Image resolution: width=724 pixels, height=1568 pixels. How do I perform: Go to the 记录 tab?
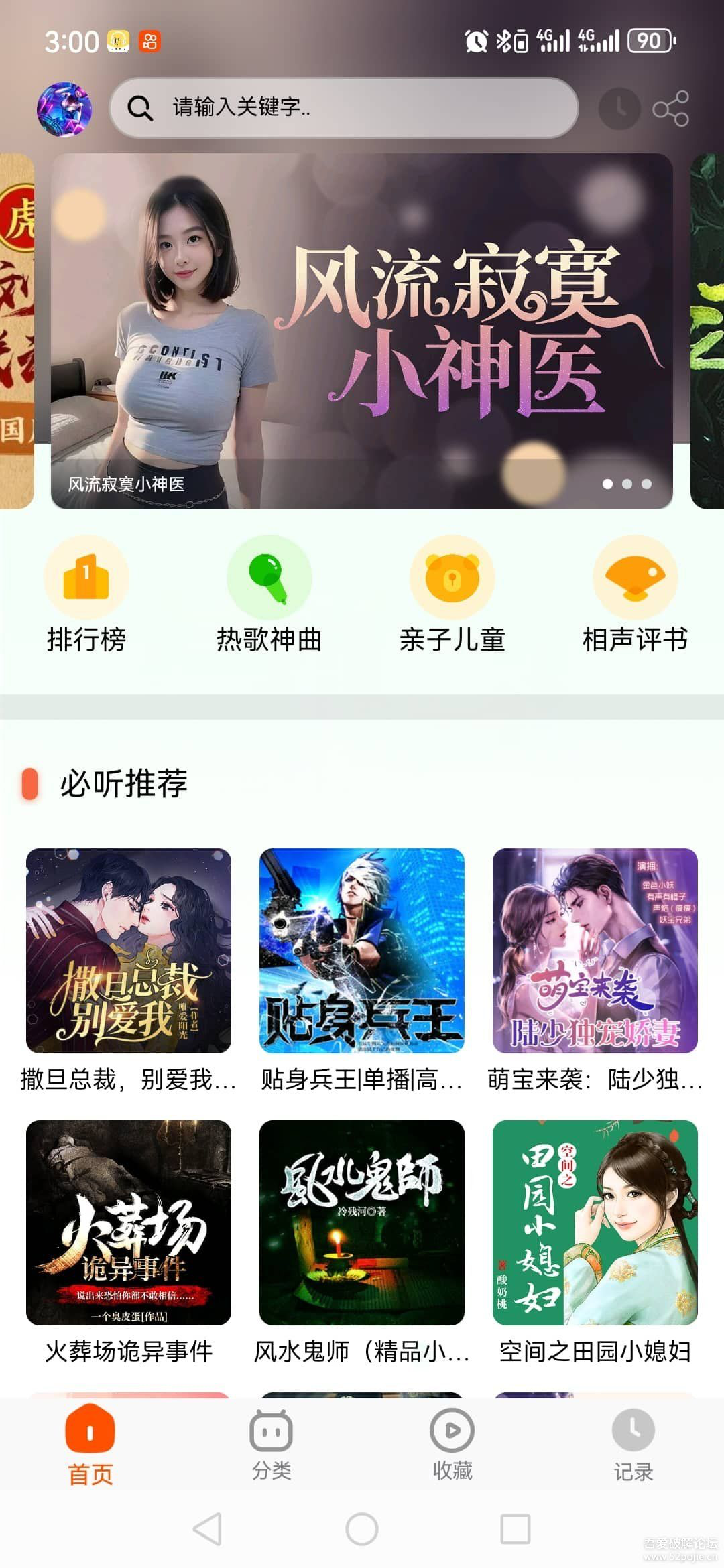click(x=633, y=1445)
